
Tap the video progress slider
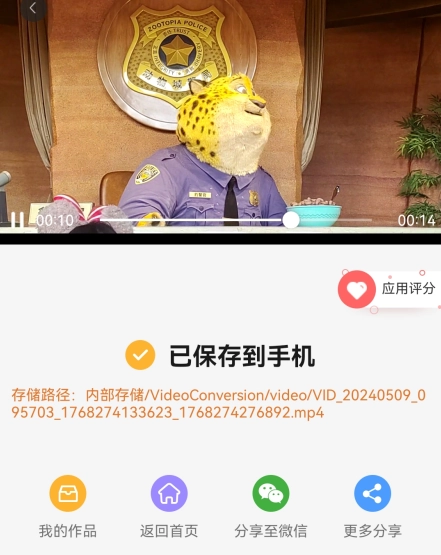point(236,220)
